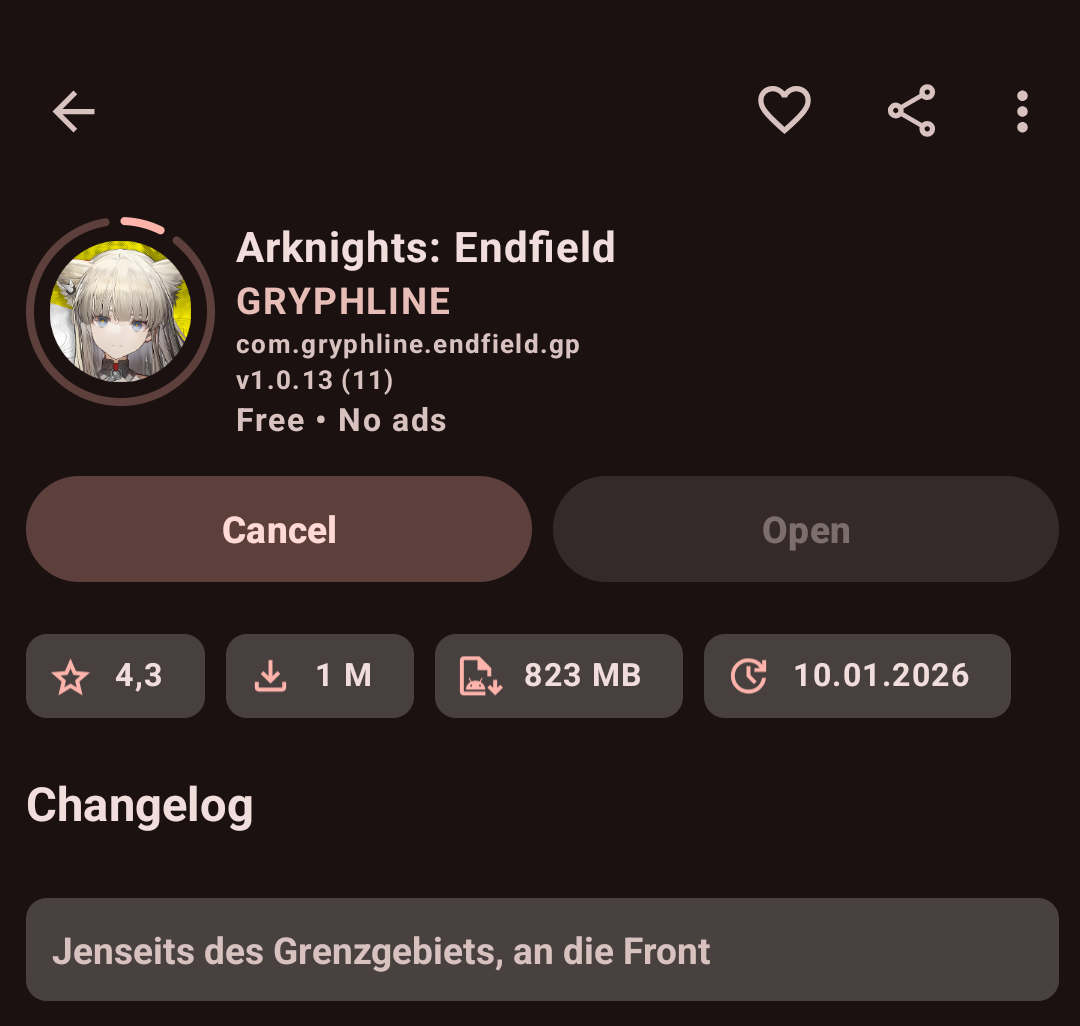Cancel the ongoing download
Viewport: 1080px width, 1026px height.
[278, 529]
